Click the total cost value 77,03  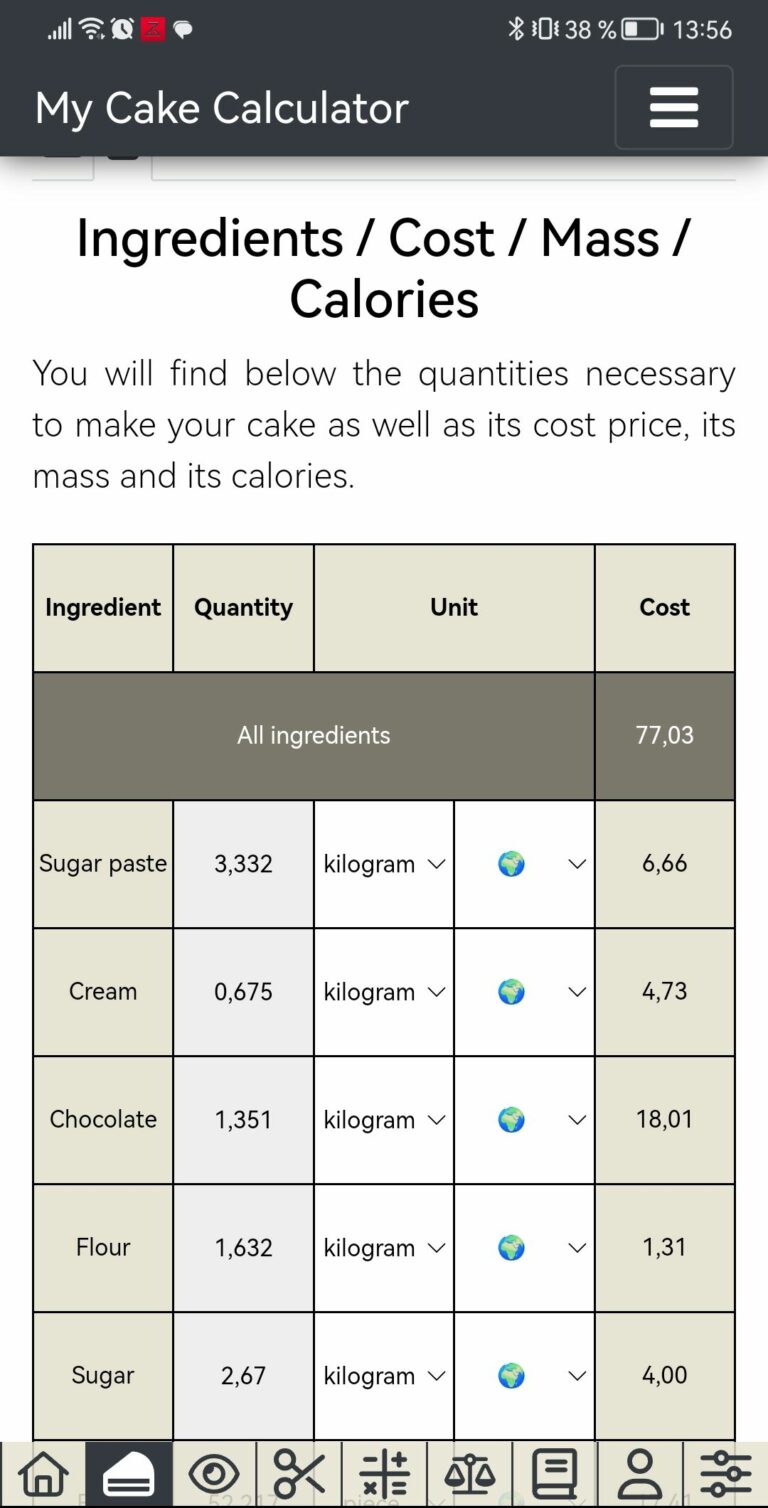[x=664, y=736]
